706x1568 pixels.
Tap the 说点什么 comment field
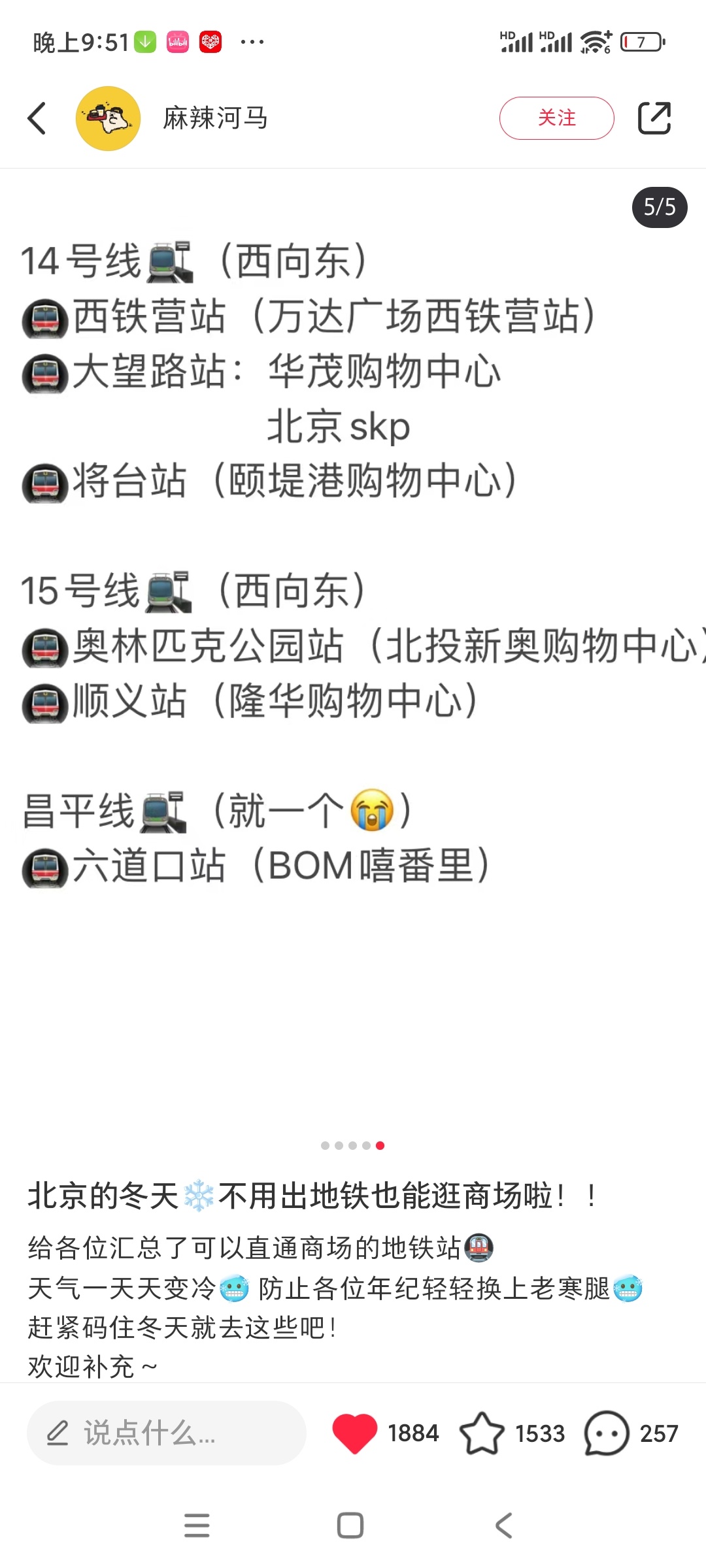[167, 1433]
